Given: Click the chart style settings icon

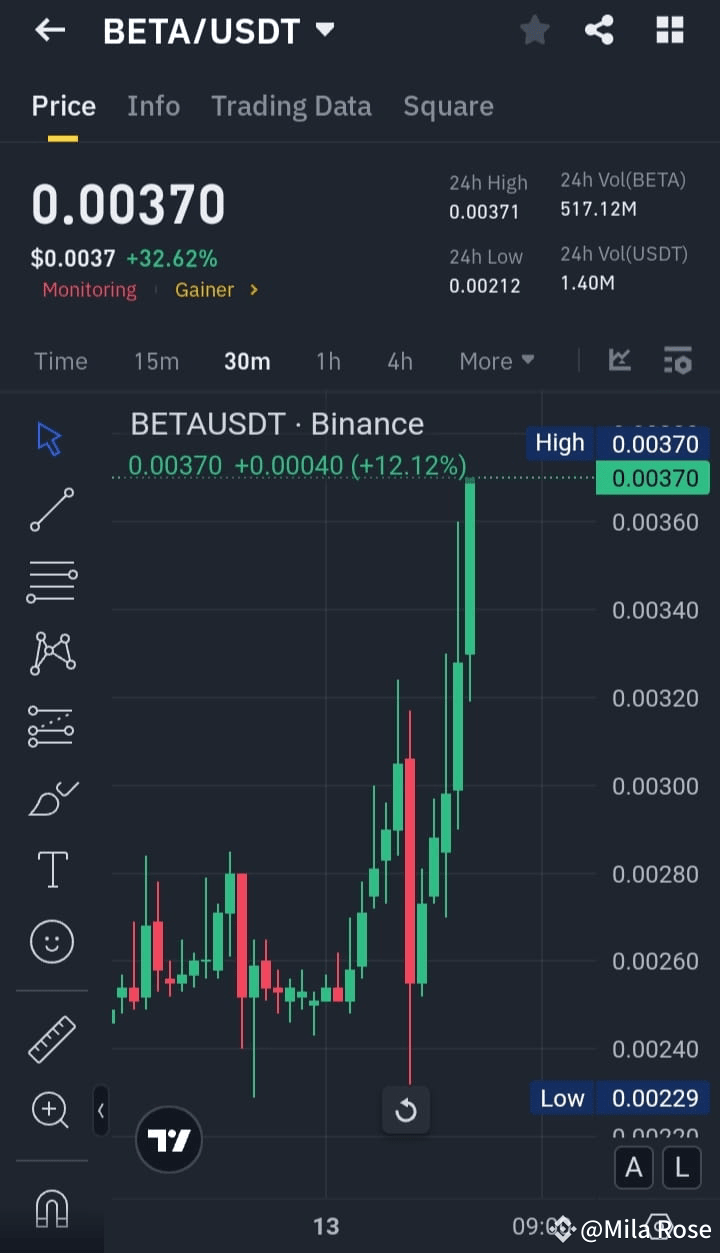Looking at the screenshot, I should 678,360.
